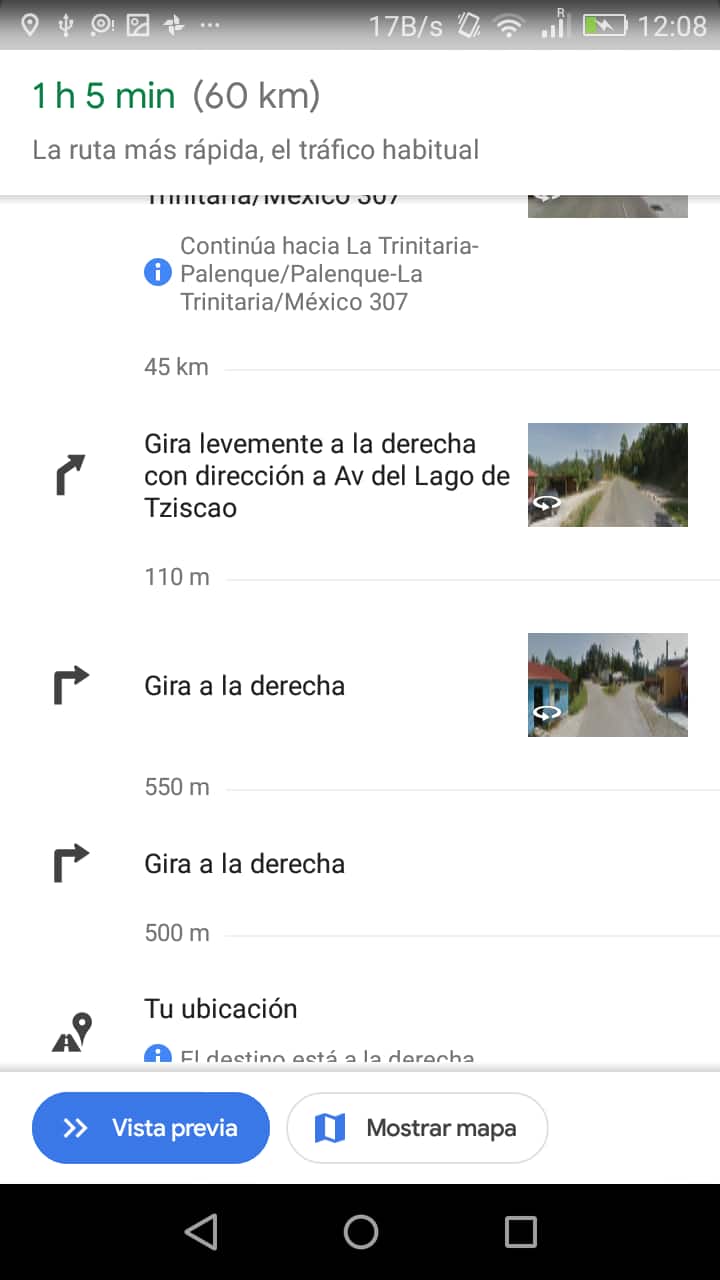Open the step toward Av del Lago de Tziscao
The width and height of the screenshot is (720, 1280).
tap(326, 476)
